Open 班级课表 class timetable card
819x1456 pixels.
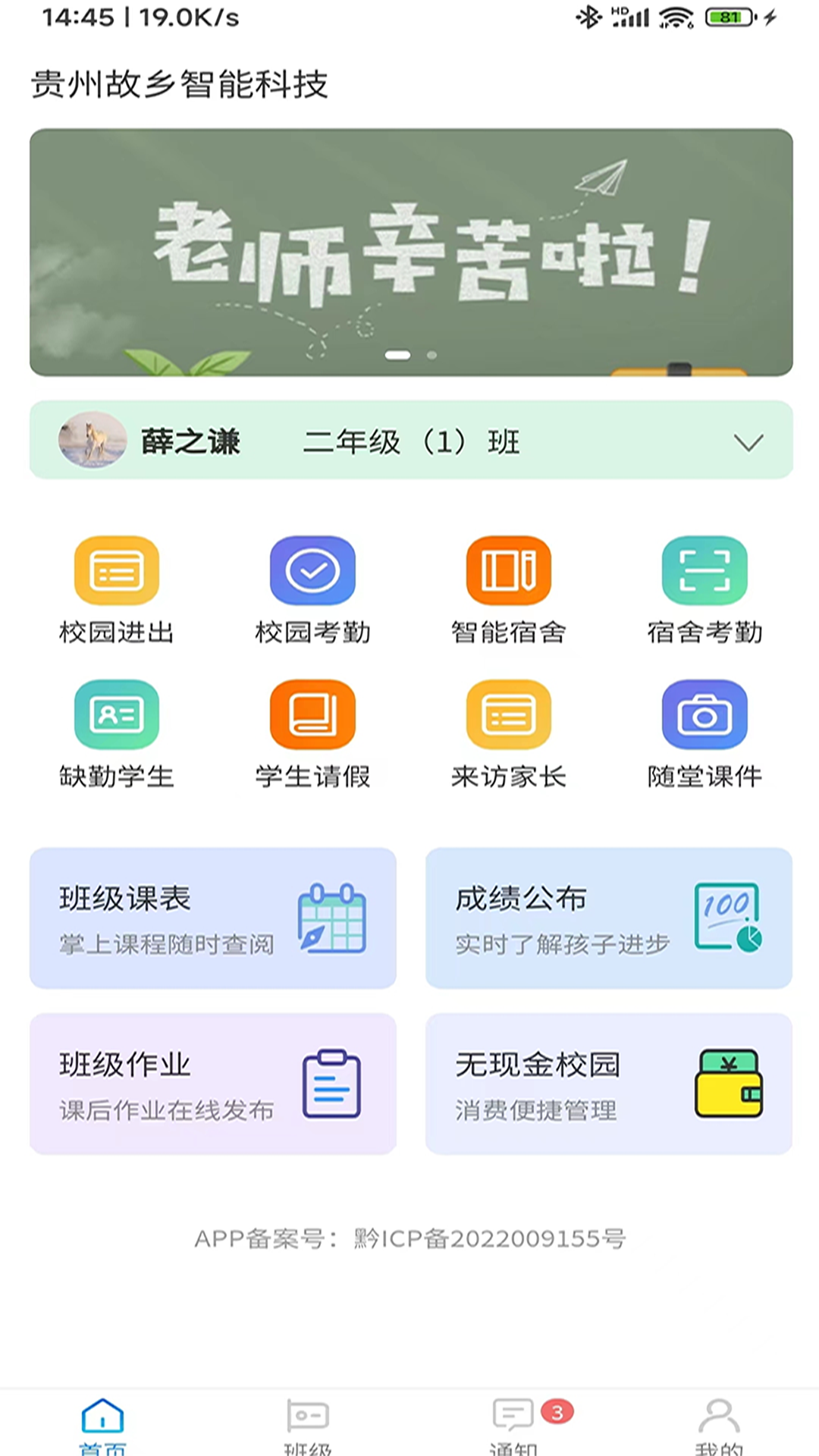(213, 919)
